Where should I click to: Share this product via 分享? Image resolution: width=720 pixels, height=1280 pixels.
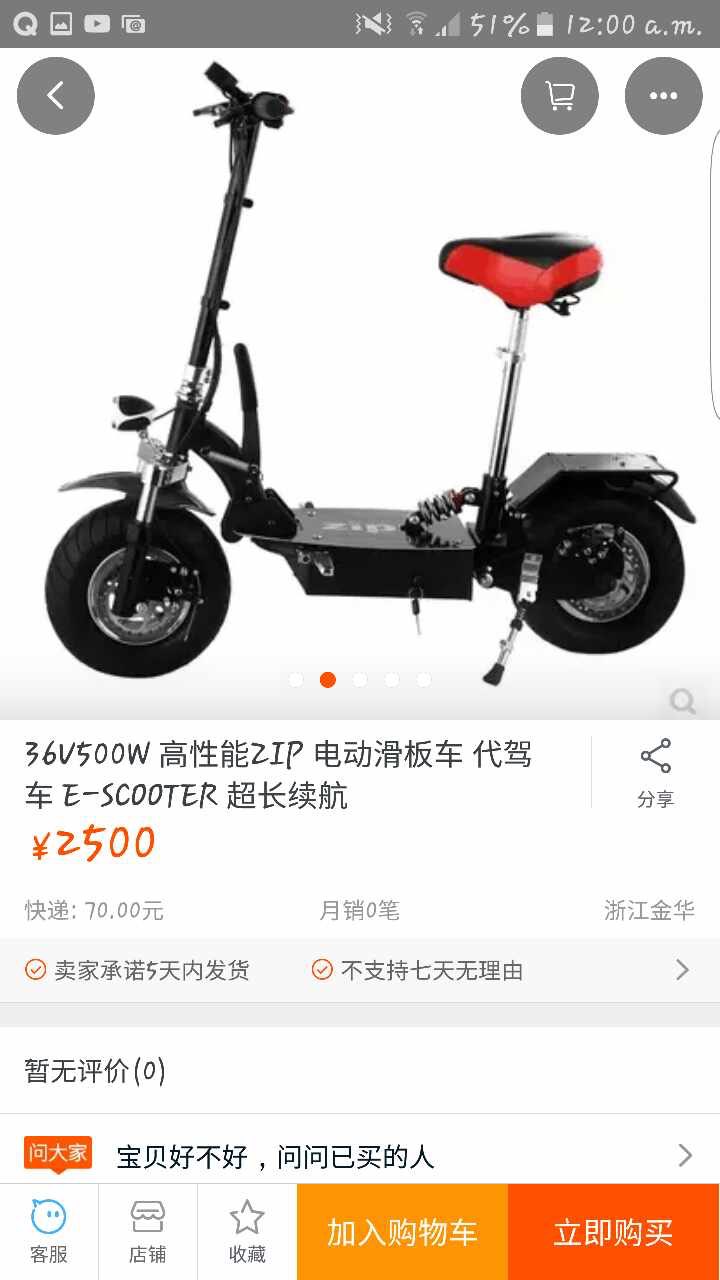655,773
